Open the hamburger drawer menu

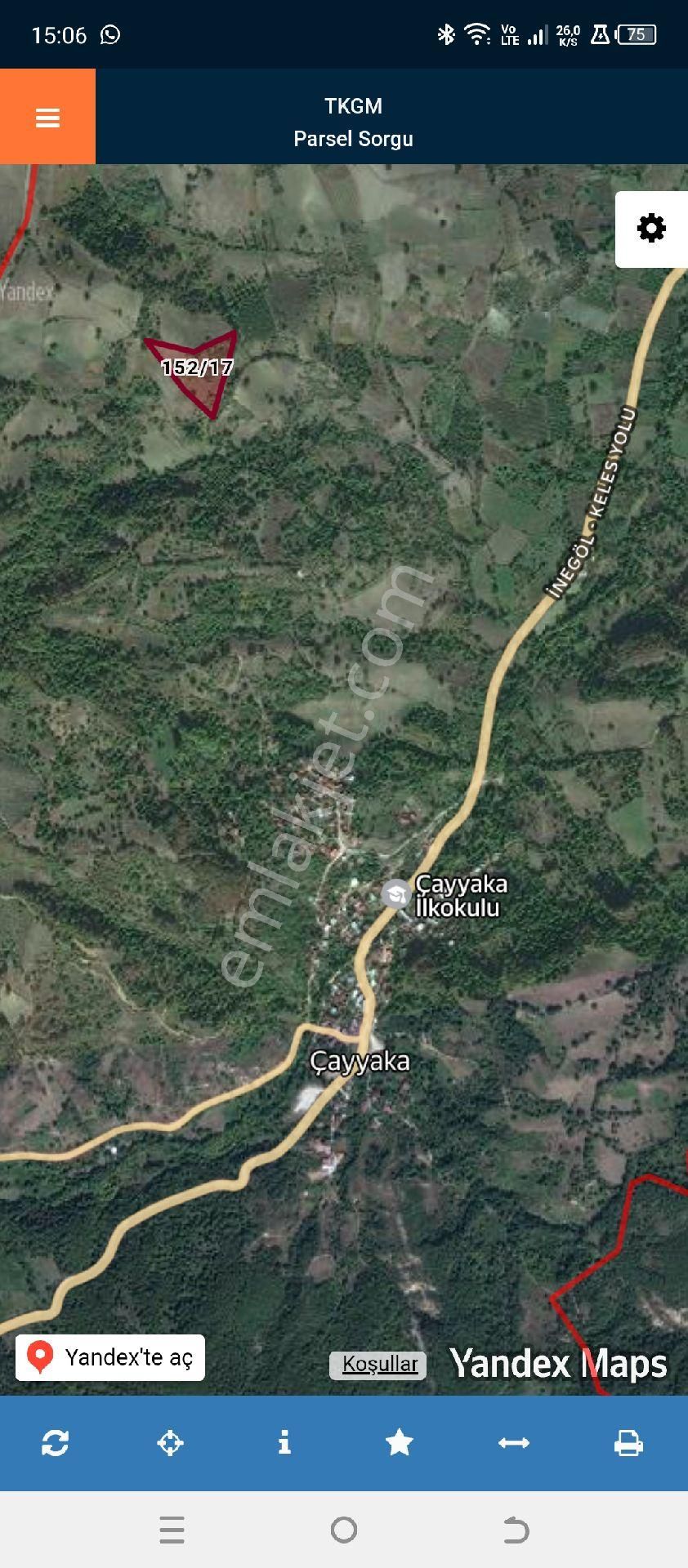[47, 118]
